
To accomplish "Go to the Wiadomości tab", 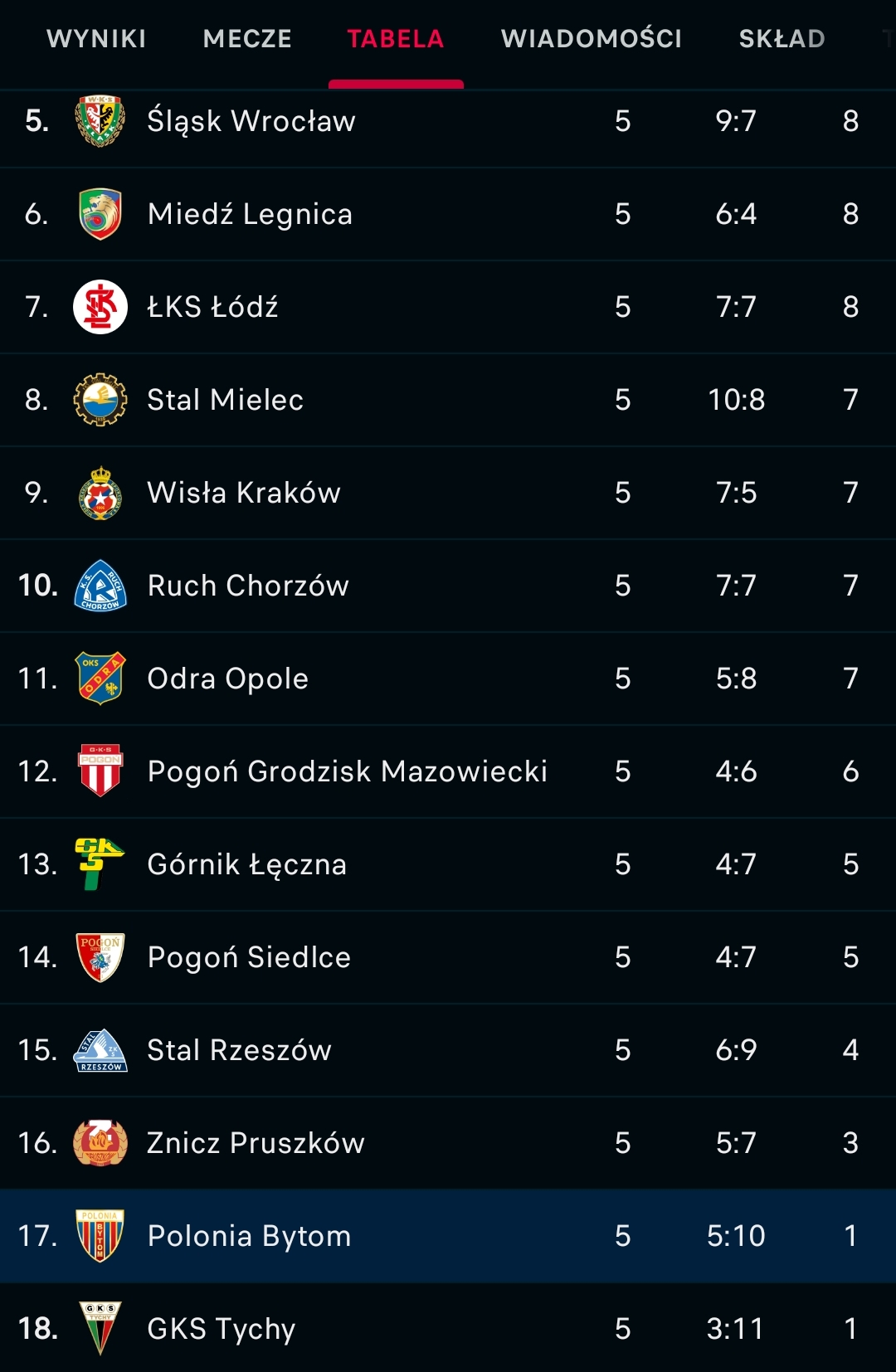I will pos(592,39).
